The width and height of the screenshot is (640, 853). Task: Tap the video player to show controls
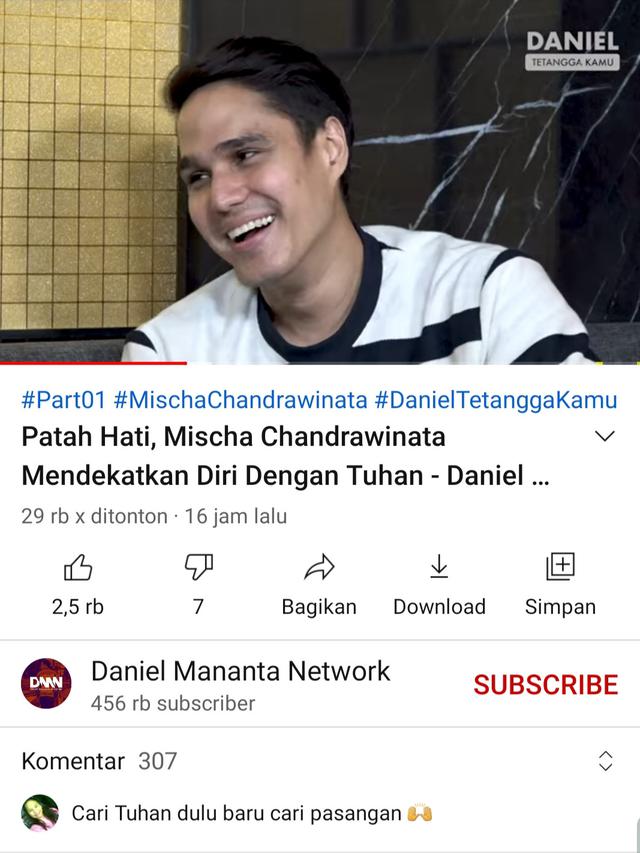tap(320, 180)
